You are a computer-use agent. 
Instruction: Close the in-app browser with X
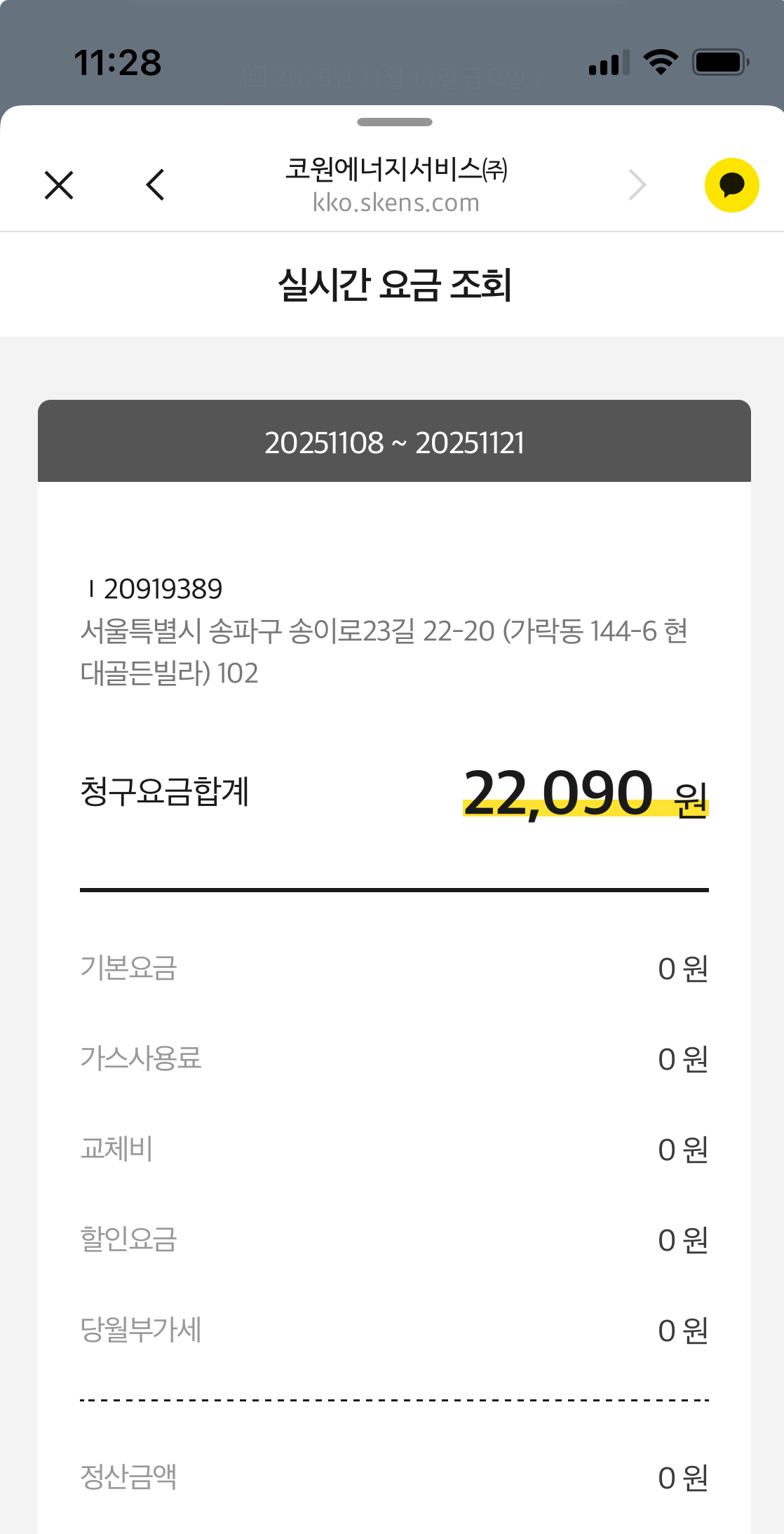tap(59, 185)
